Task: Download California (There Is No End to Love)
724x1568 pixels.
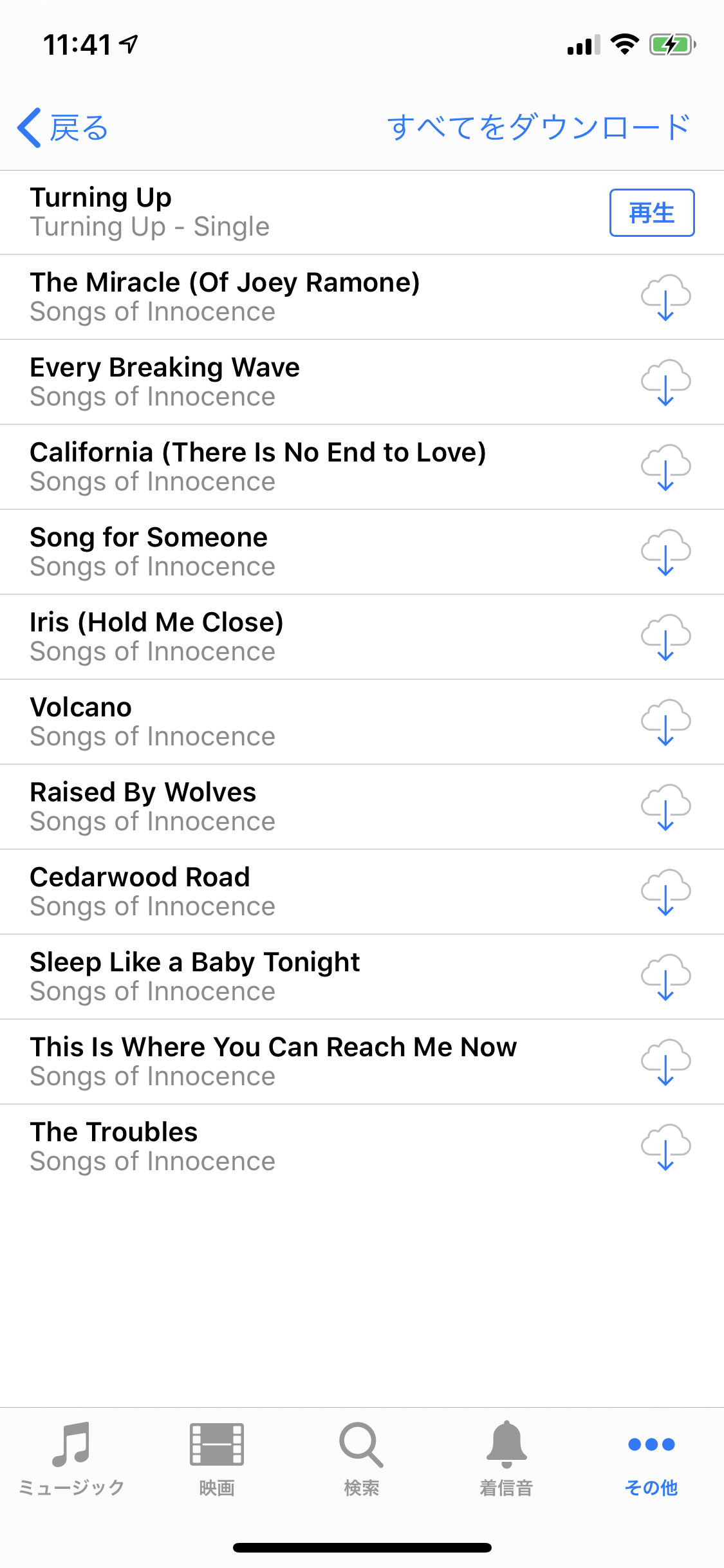Action: [x=665, y=467]
